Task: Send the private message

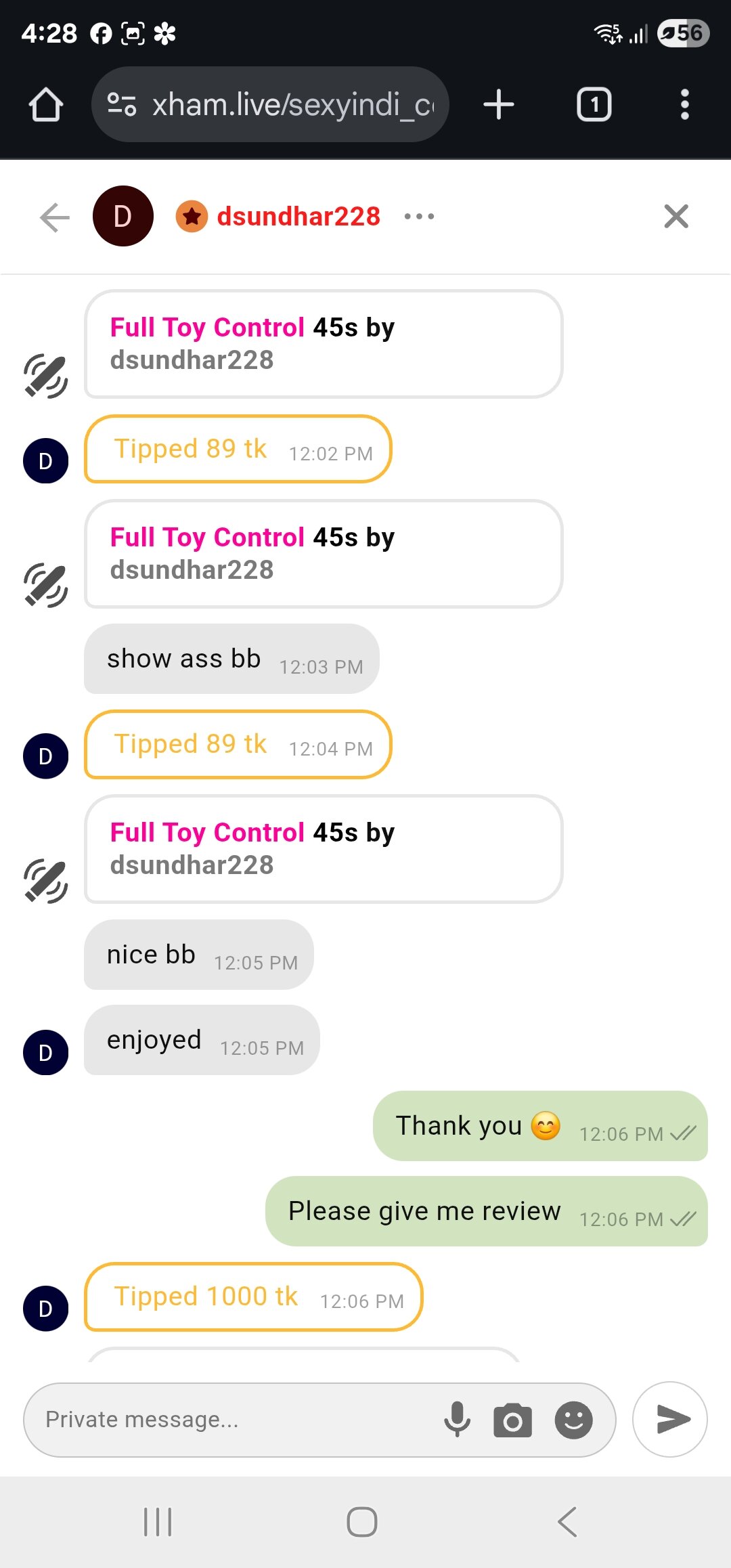Action: click(670, 1419)
